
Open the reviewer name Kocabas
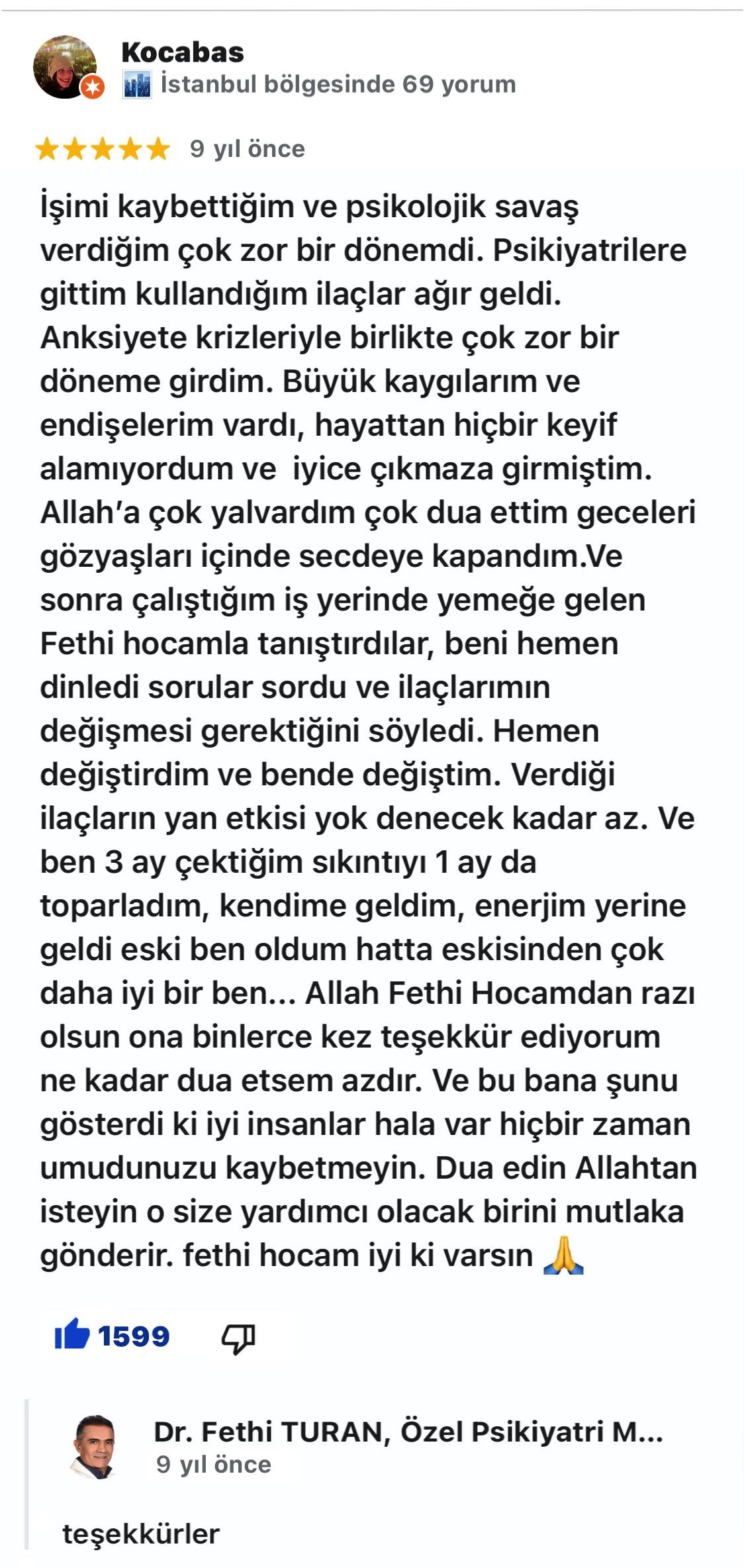[x=183, y=52]
